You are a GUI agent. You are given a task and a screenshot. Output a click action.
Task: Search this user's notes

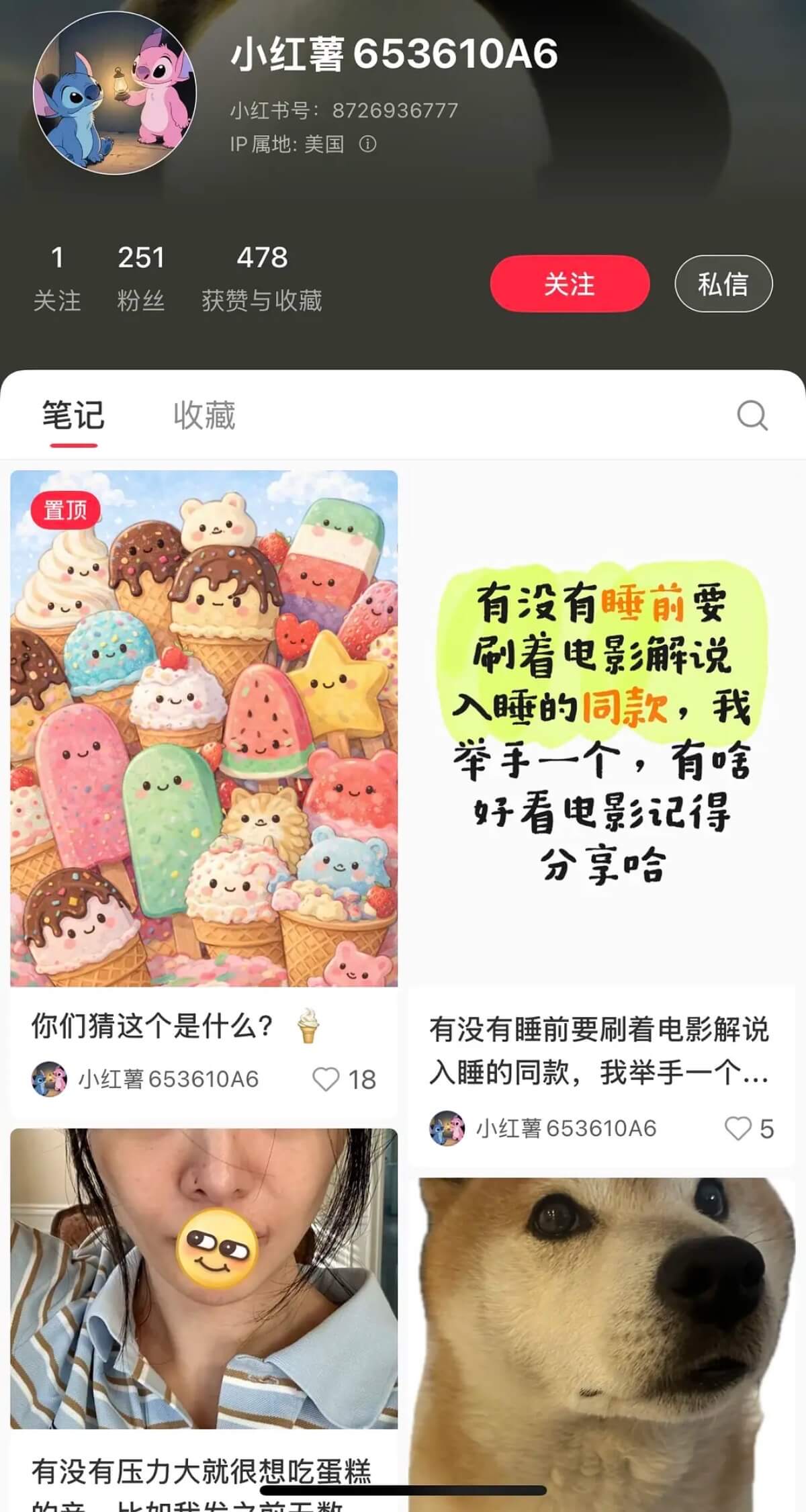pos(752,415)
